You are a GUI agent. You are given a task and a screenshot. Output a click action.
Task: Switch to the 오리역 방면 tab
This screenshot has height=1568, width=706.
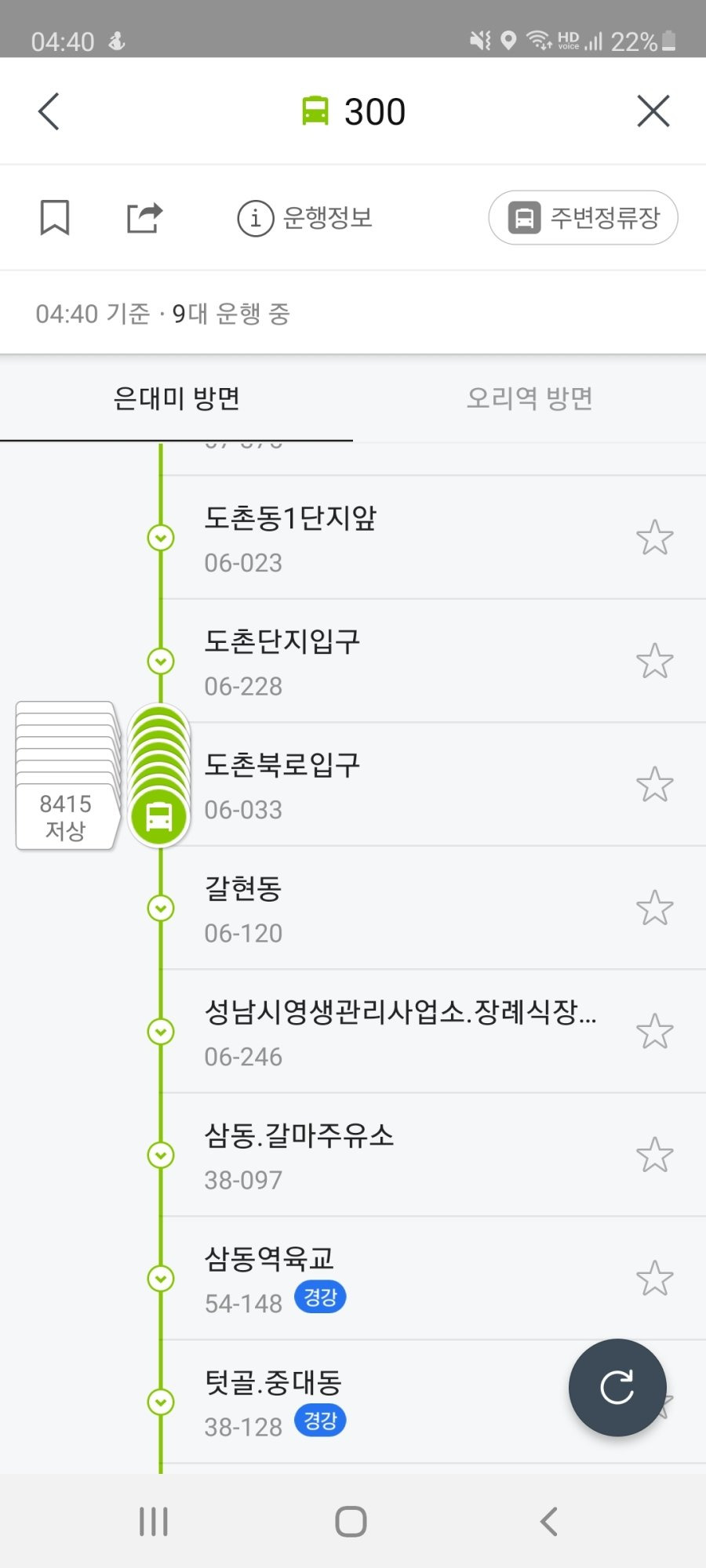point(529,398)
